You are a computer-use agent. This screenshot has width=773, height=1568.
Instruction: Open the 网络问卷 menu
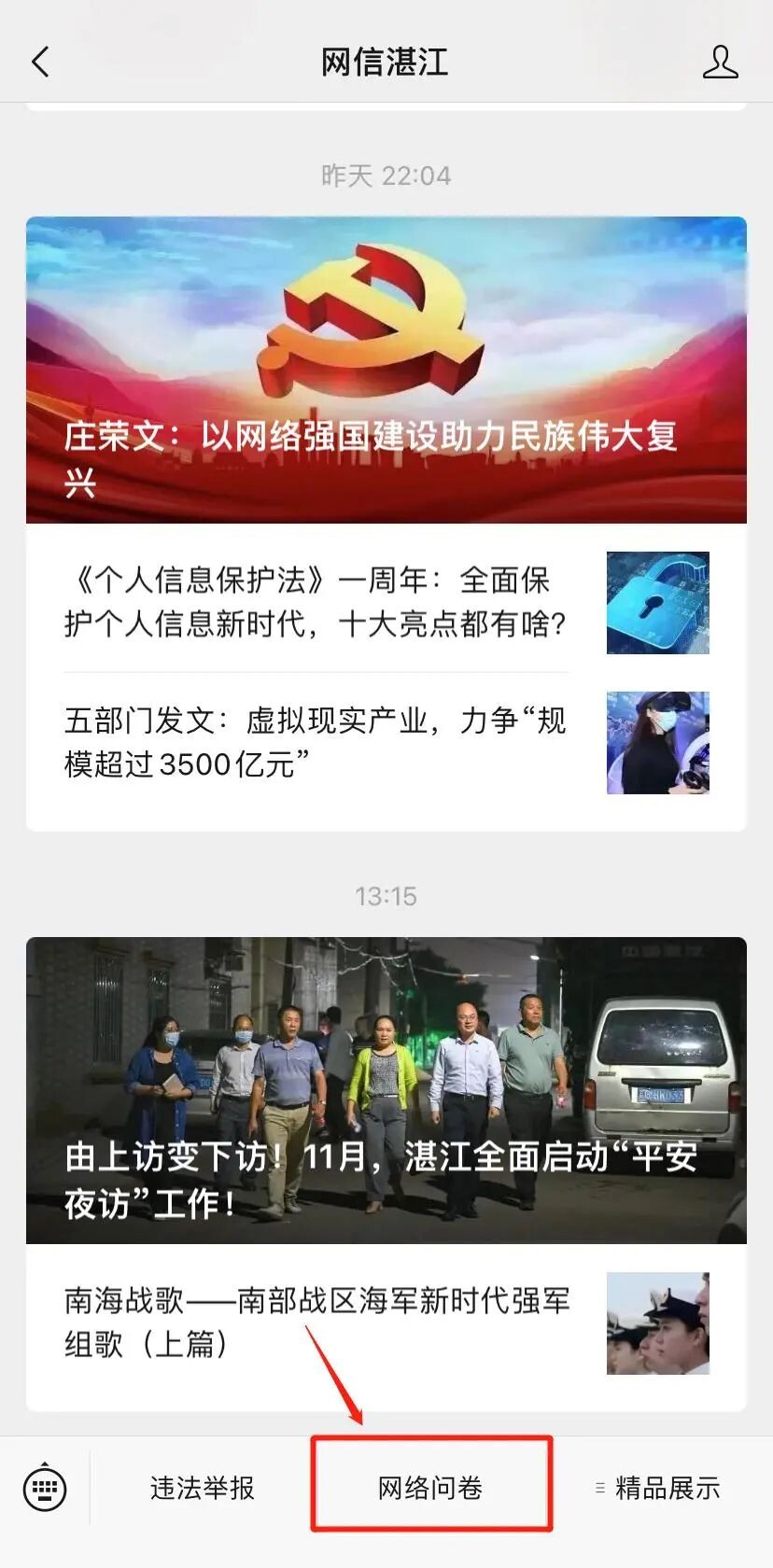pos(430,1487)
